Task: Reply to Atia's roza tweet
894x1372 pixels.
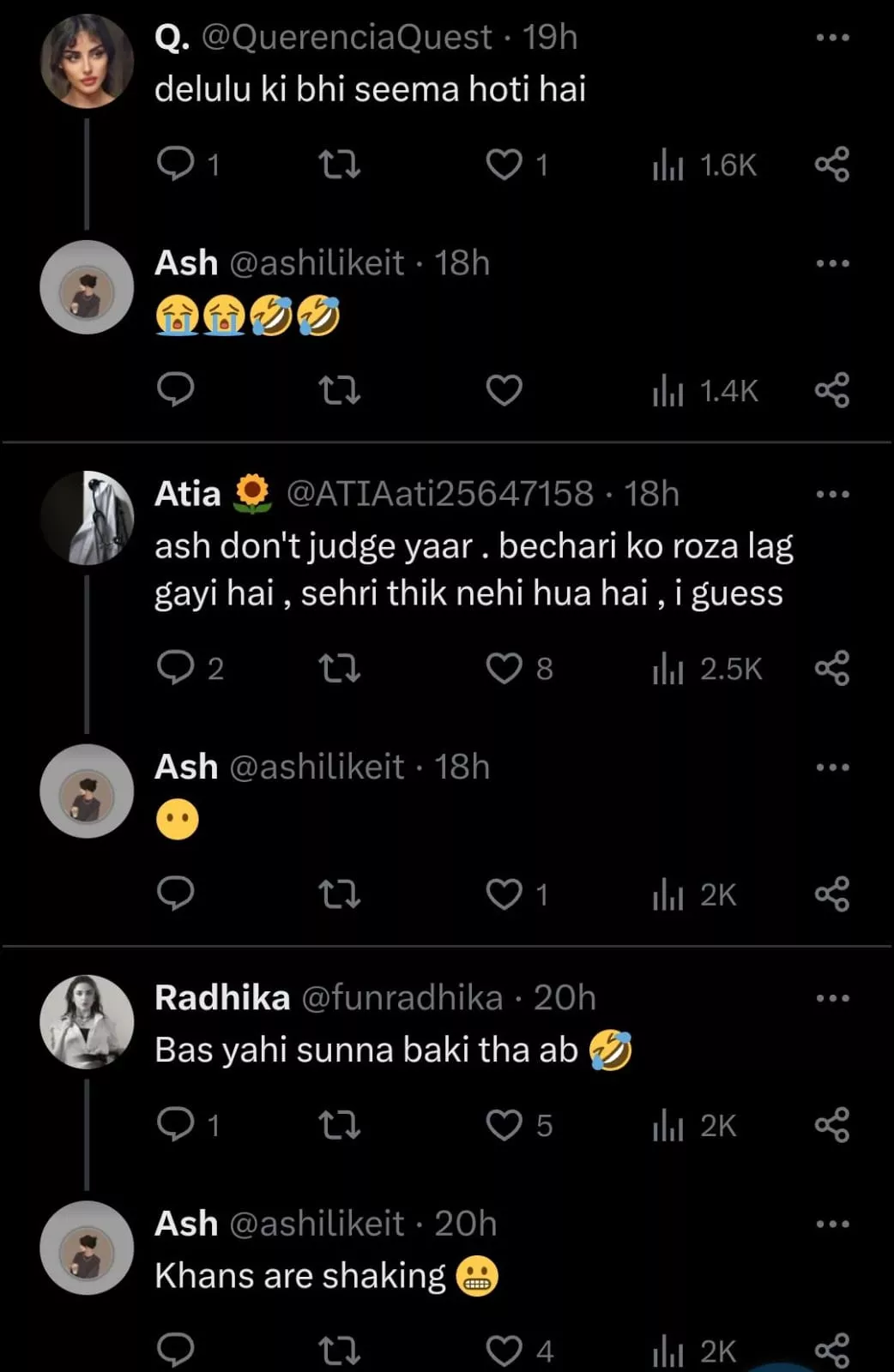Action: [x=176, y=668]
